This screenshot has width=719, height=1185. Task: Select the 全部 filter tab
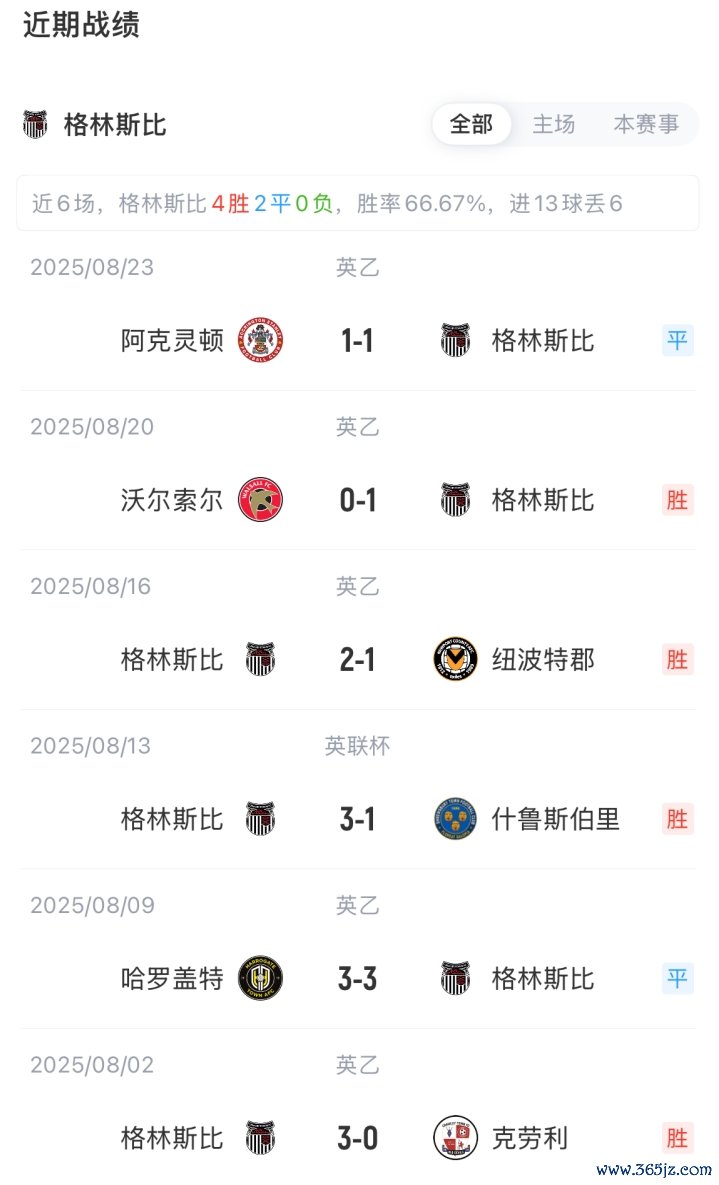click(471, 125)
